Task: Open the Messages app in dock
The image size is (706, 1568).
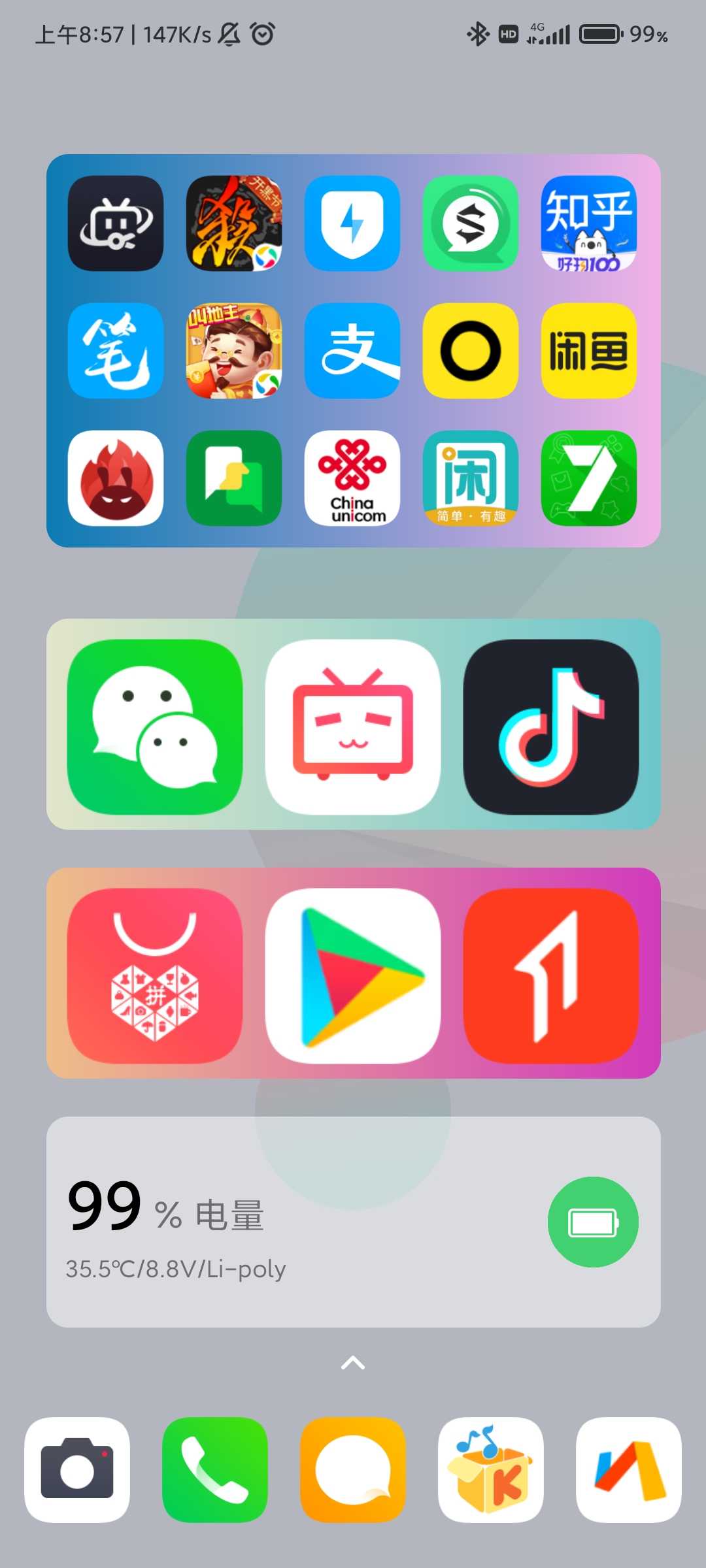Action: (353, 1470)
